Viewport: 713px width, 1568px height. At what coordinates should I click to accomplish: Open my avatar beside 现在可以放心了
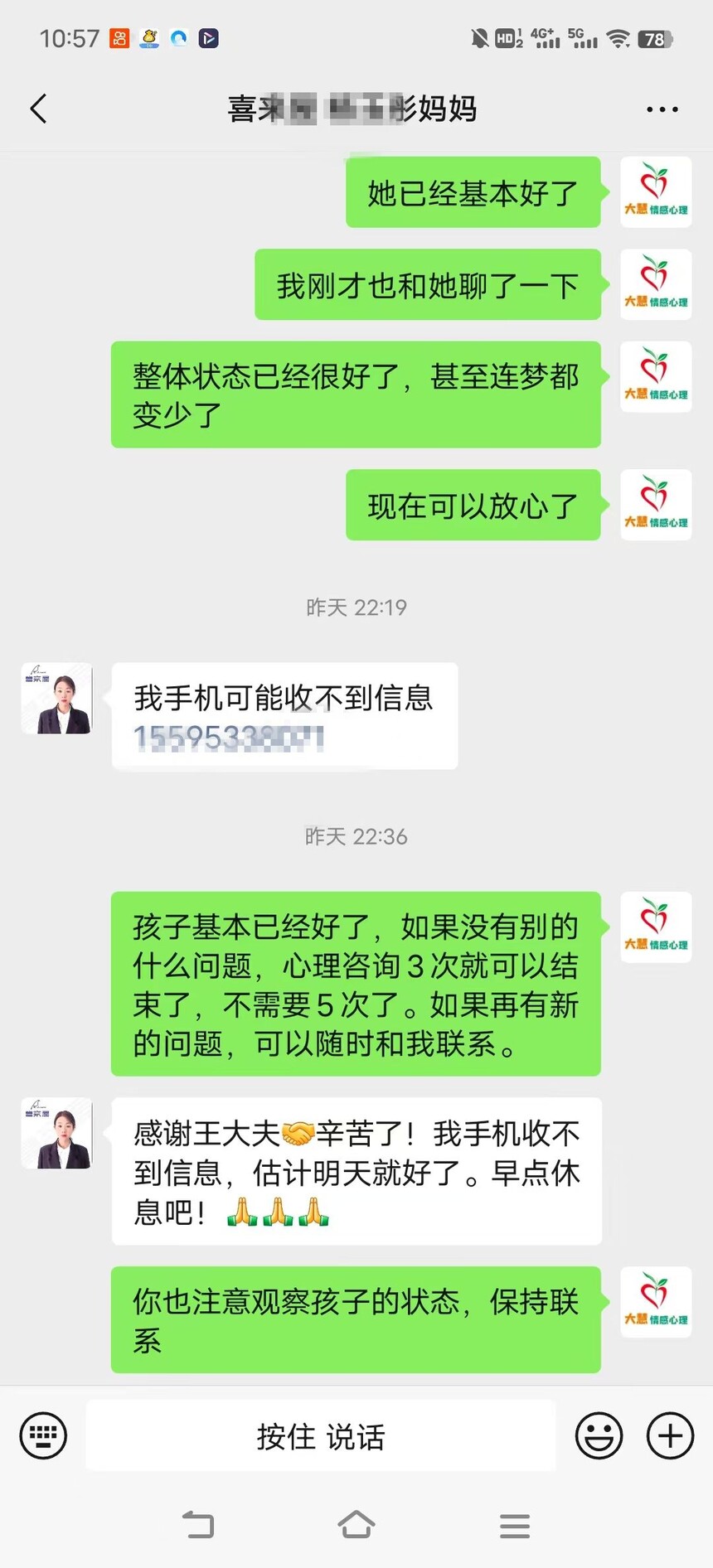click(656, 505)
